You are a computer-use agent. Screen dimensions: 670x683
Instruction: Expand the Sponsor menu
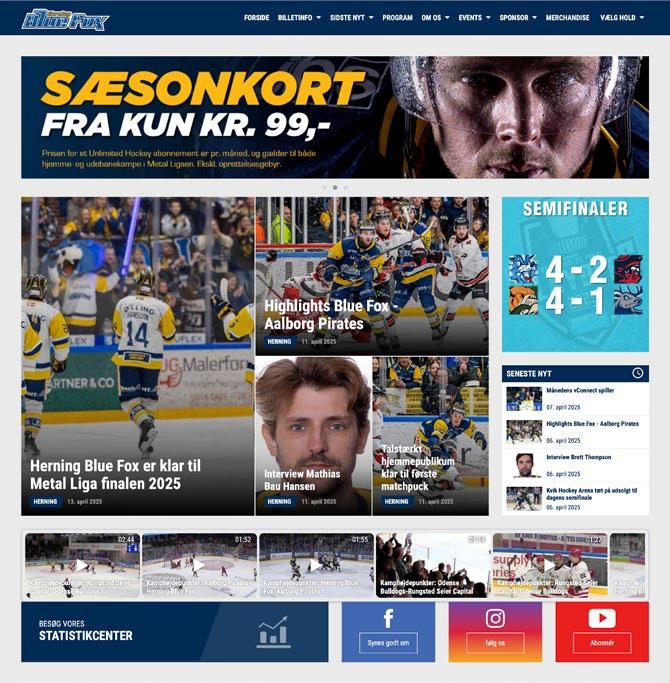[518, 18]
